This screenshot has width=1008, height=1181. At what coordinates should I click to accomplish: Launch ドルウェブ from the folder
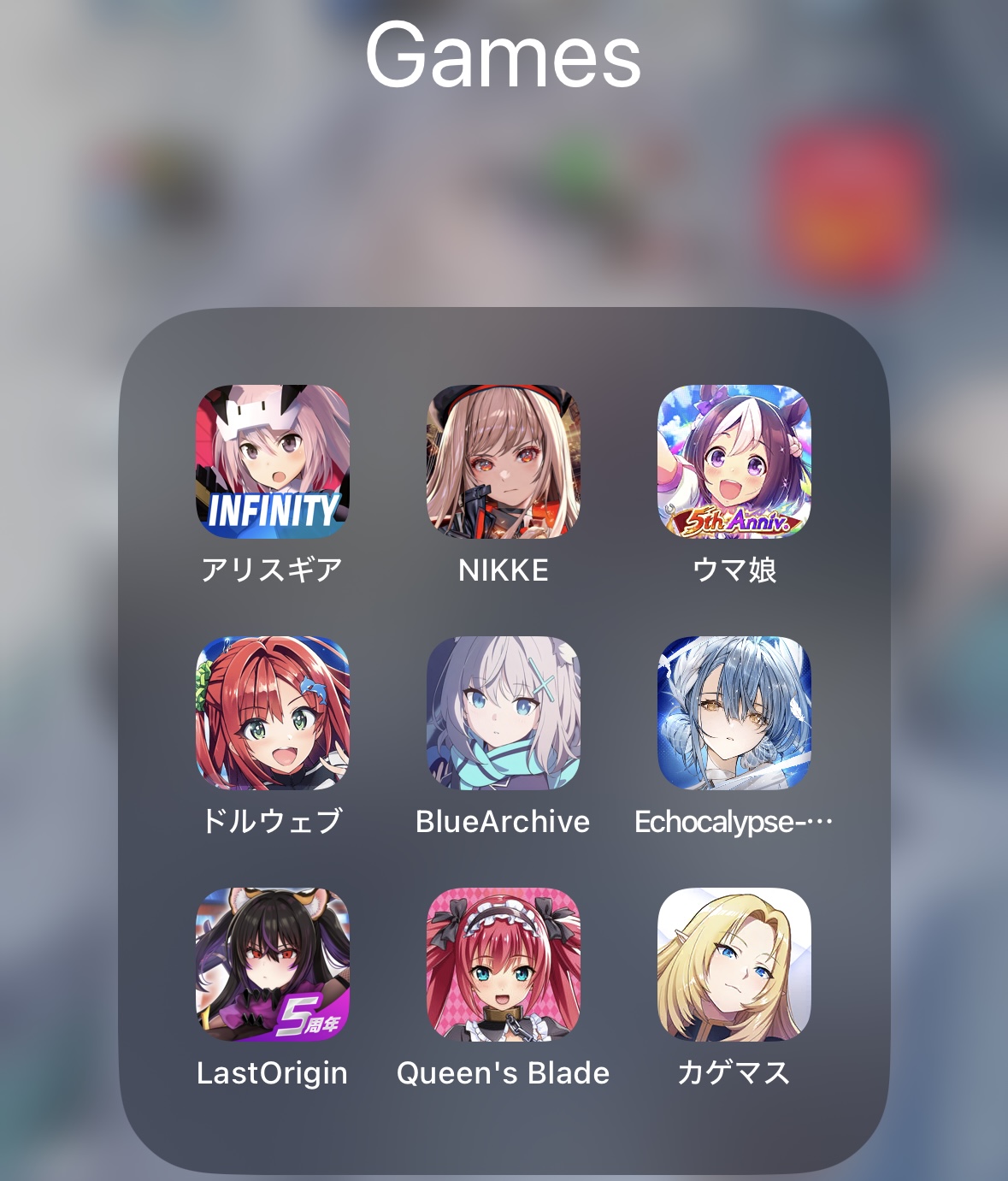(x=273, y=713)
